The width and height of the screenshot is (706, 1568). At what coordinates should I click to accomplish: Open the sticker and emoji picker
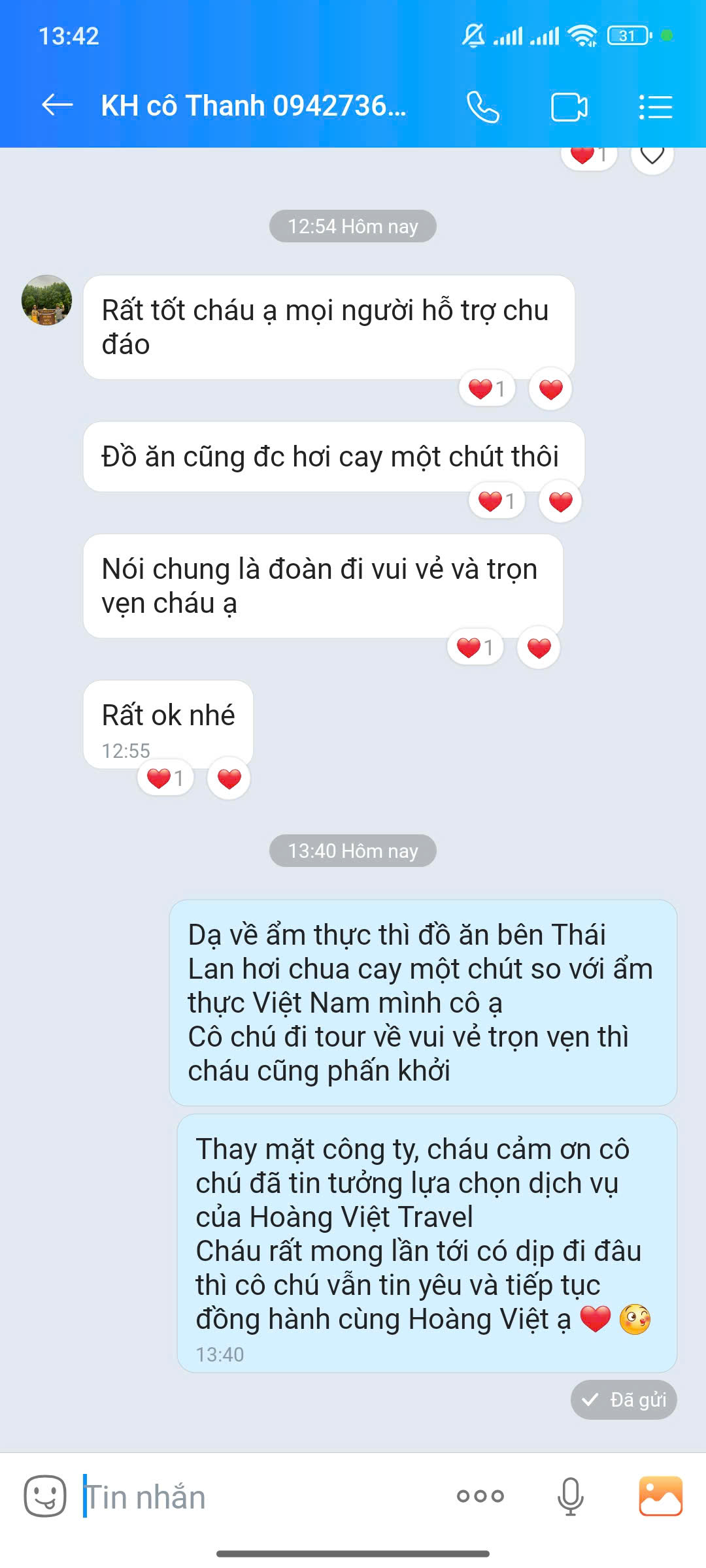tap(45, 1496)
